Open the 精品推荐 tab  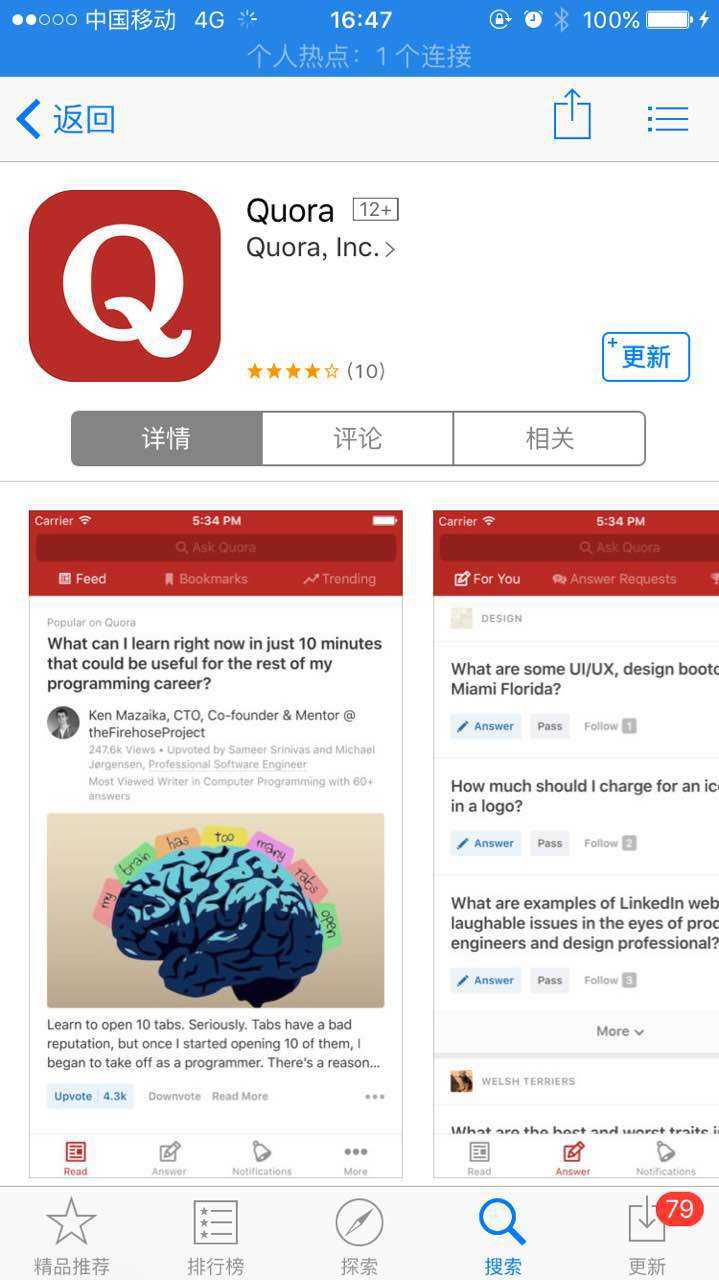tap(72, 1236)
